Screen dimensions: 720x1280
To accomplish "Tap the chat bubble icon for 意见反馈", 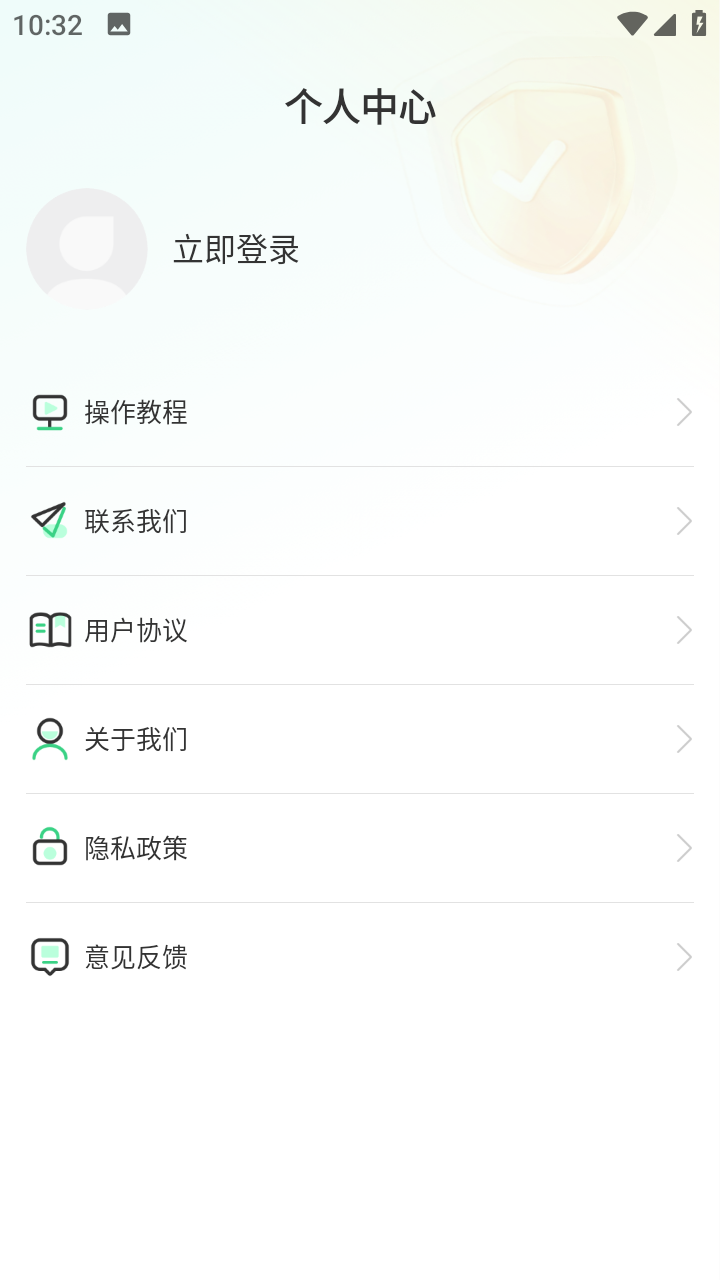I will pyautogui.click(x=50, y=957).
